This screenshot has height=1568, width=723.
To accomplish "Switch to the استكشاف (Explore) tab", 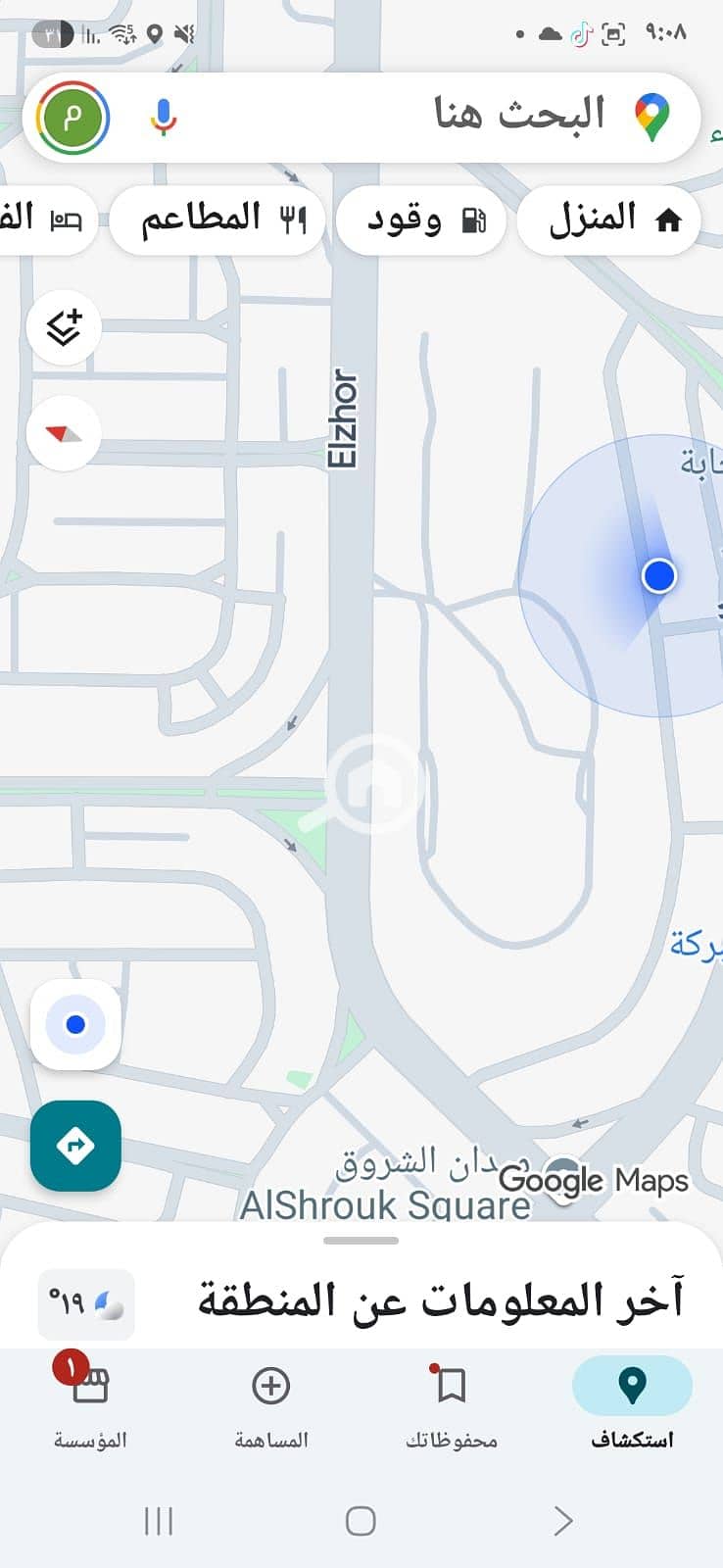I will click(x=632, y=1401).
